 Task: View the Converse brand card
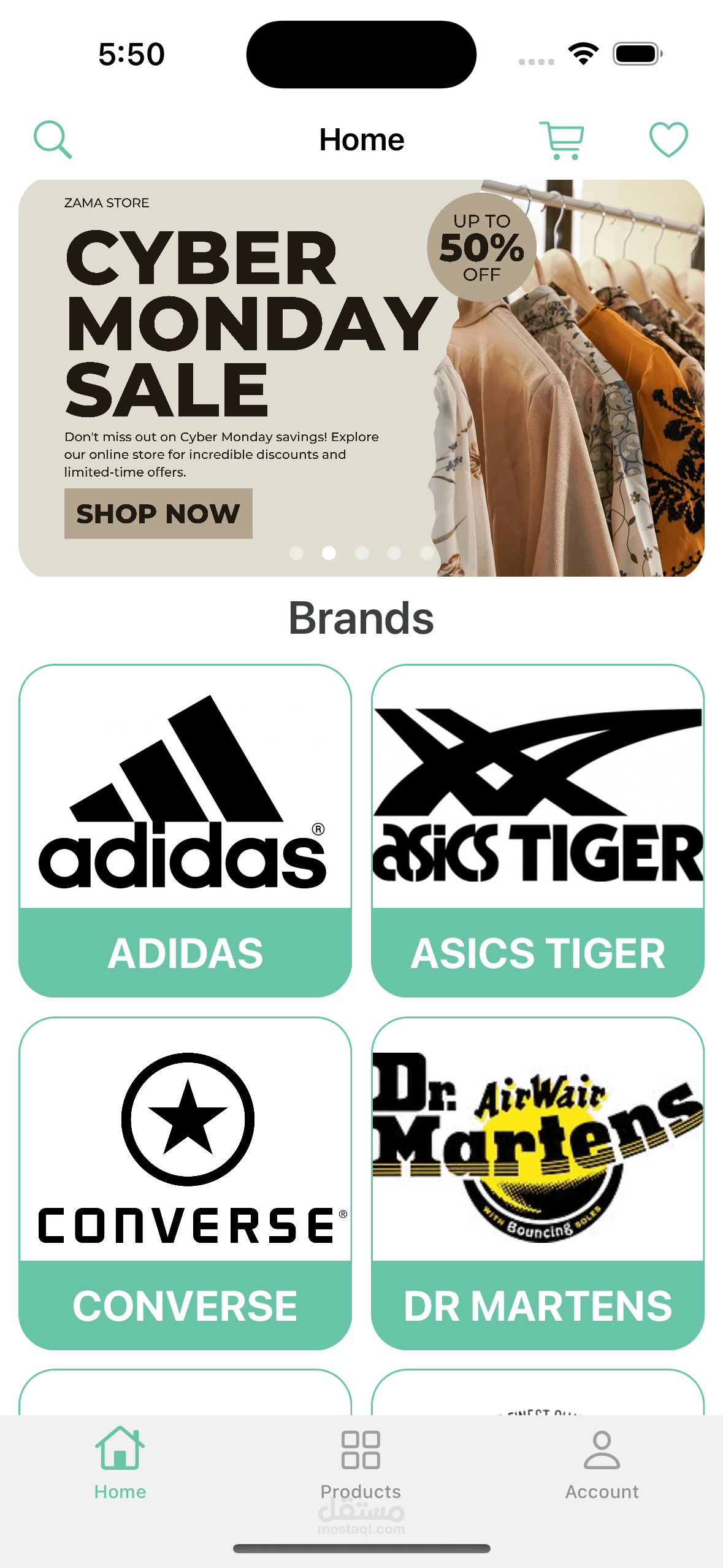(x=185, y=1183)
